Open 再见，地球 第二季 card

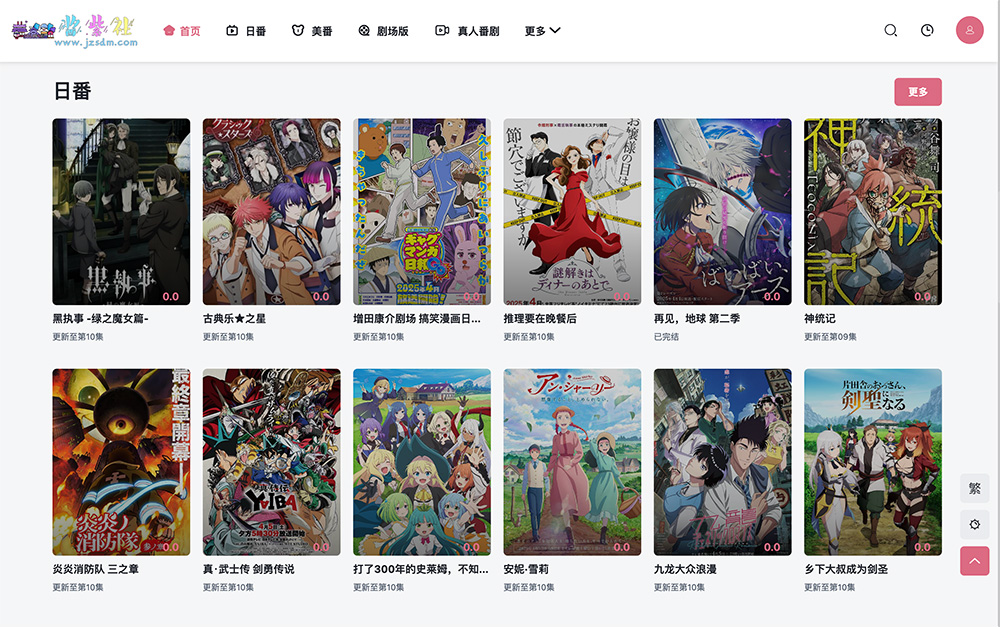click(722, 212)
